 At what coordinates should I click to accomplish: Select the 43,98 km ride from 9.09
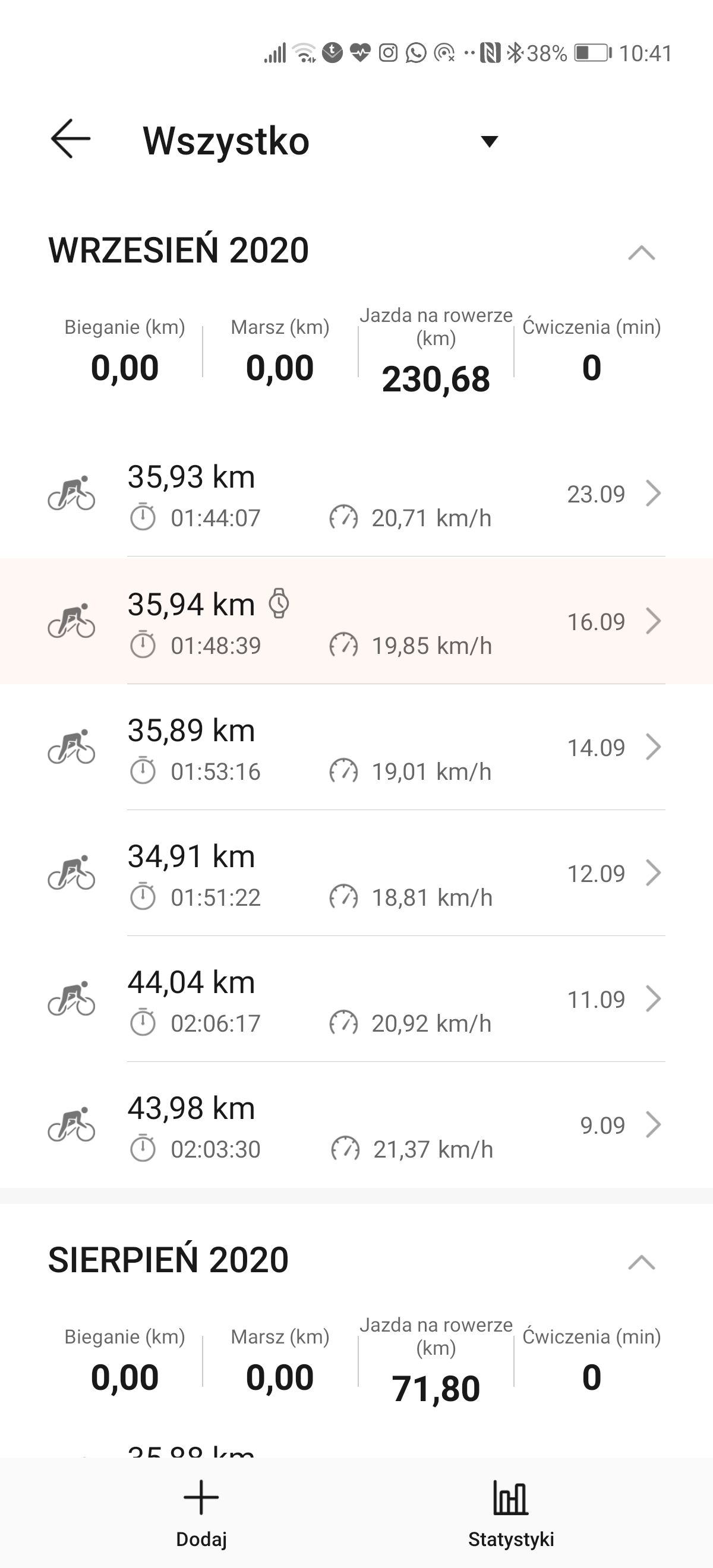[x=356, y=1126]
